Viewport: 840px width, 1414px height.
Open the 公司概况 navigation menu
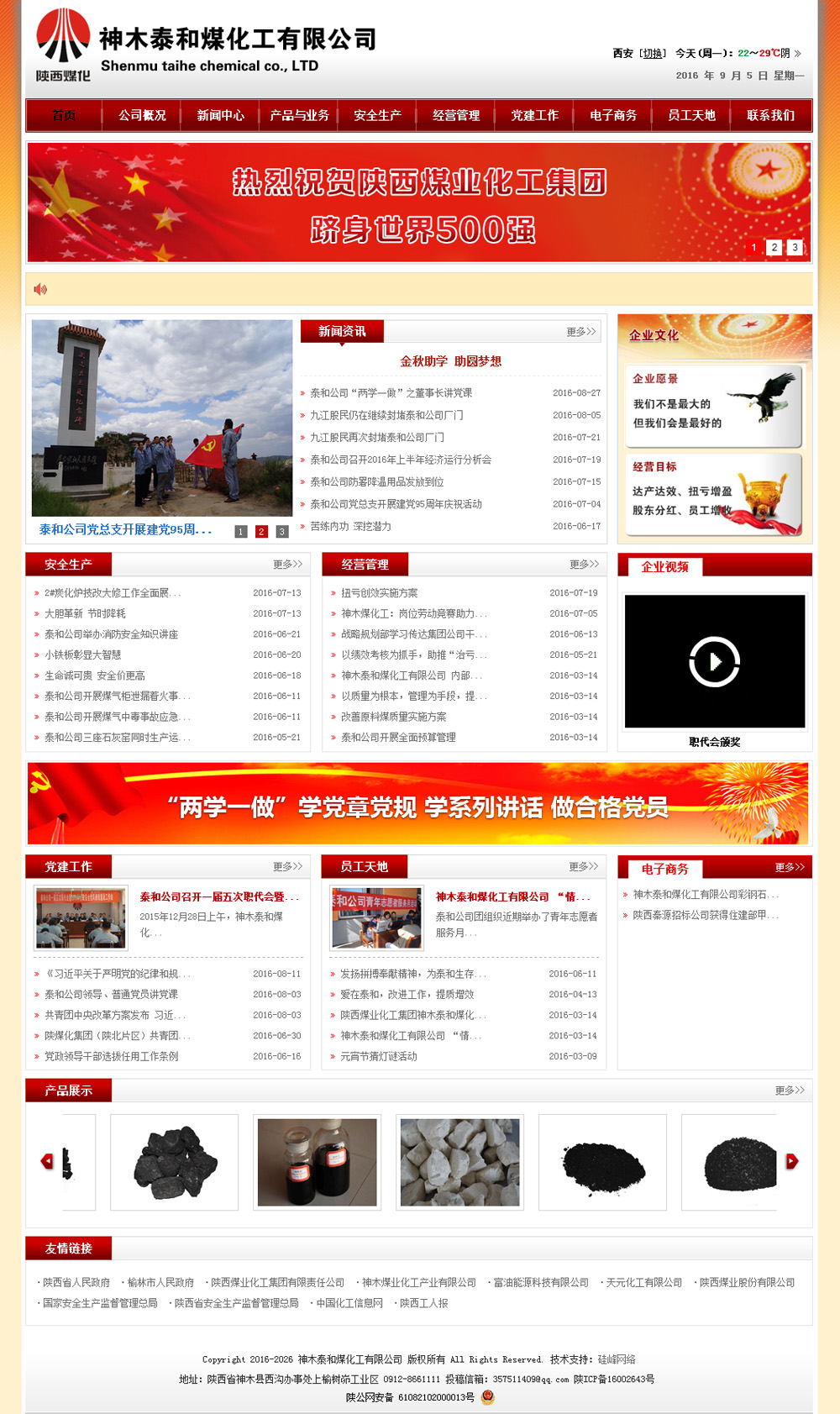(142, 115)
